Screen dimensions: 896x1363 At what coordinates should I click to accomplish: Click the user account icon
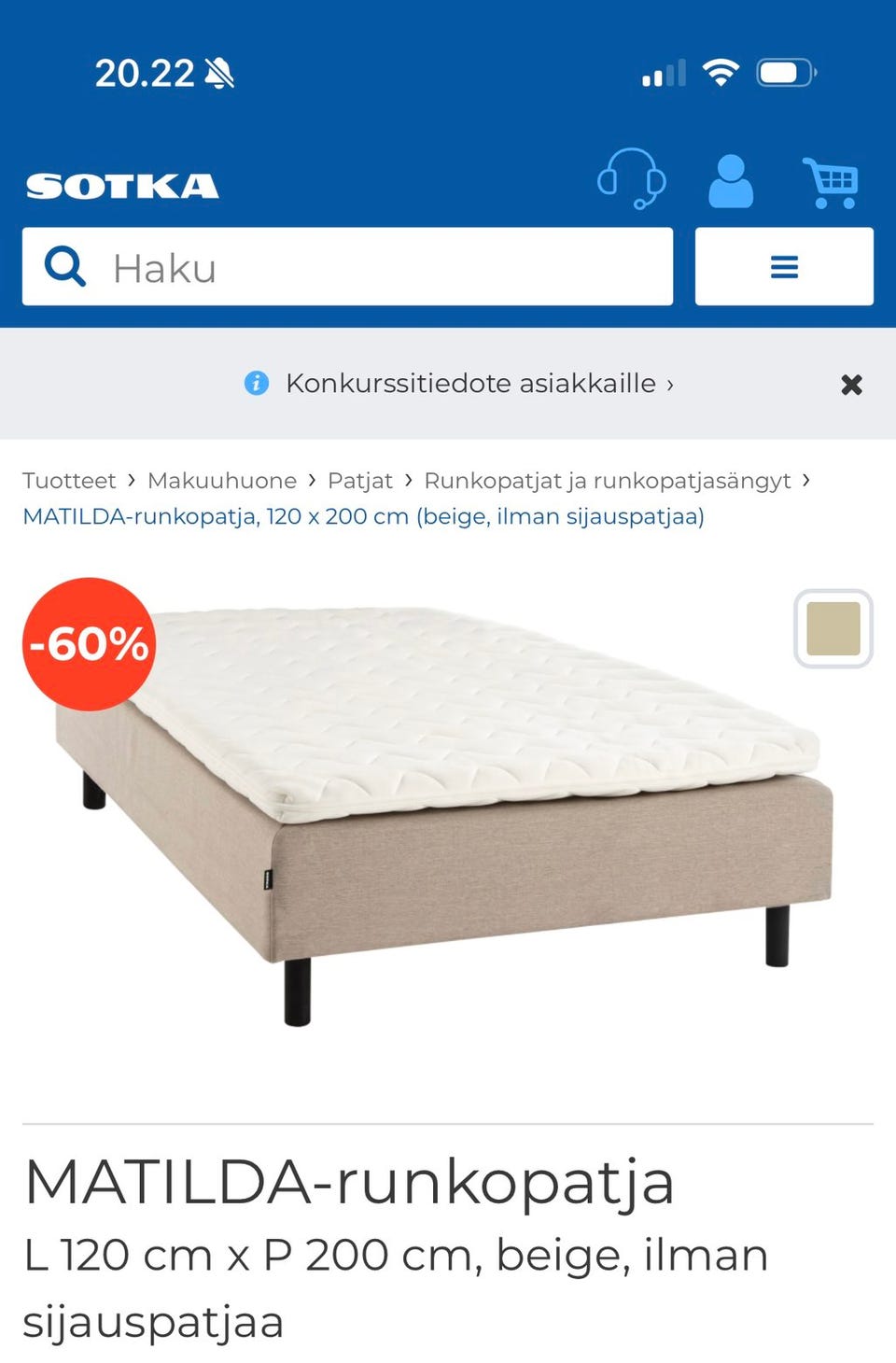(x=732, y=180)
